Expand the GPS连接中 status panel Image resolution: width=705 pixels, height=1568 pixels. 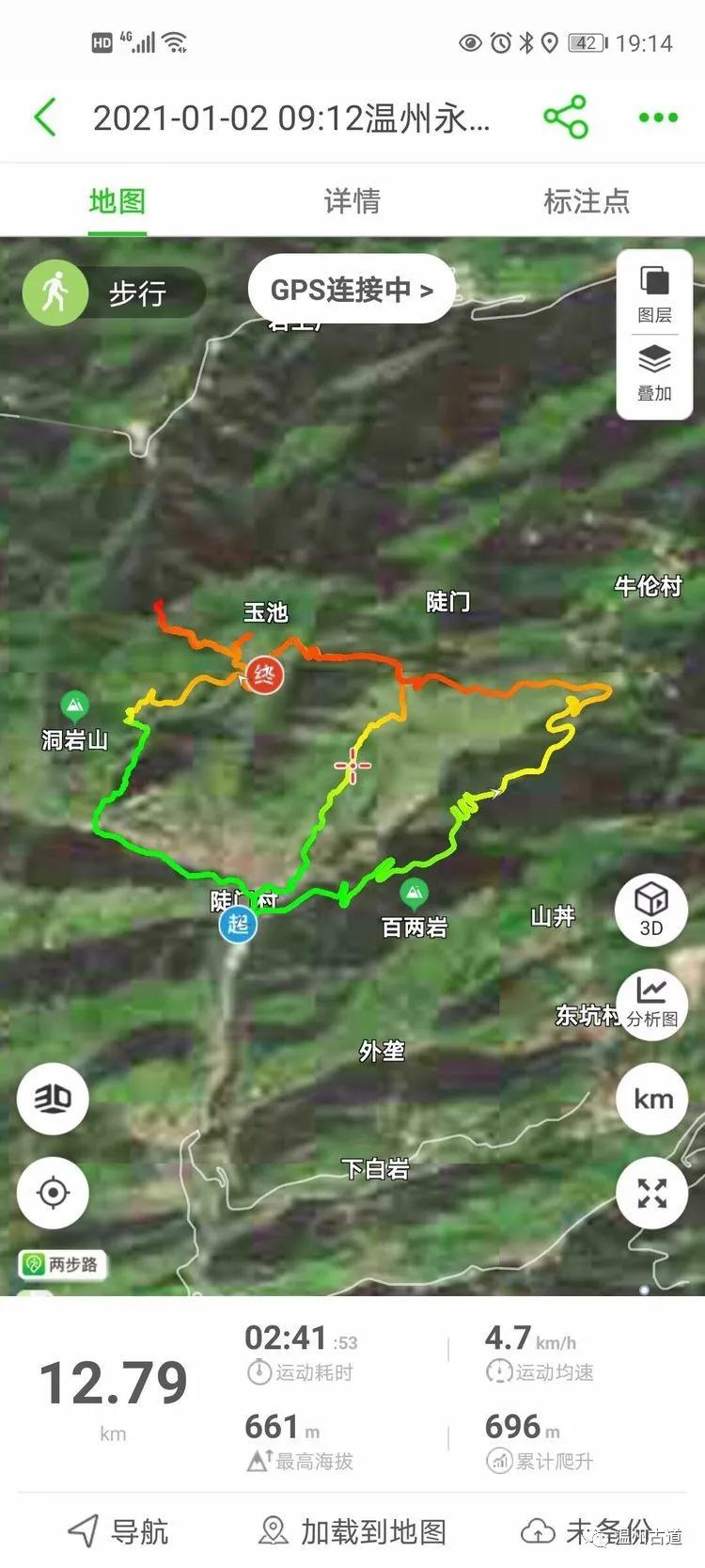coord(351,290)
